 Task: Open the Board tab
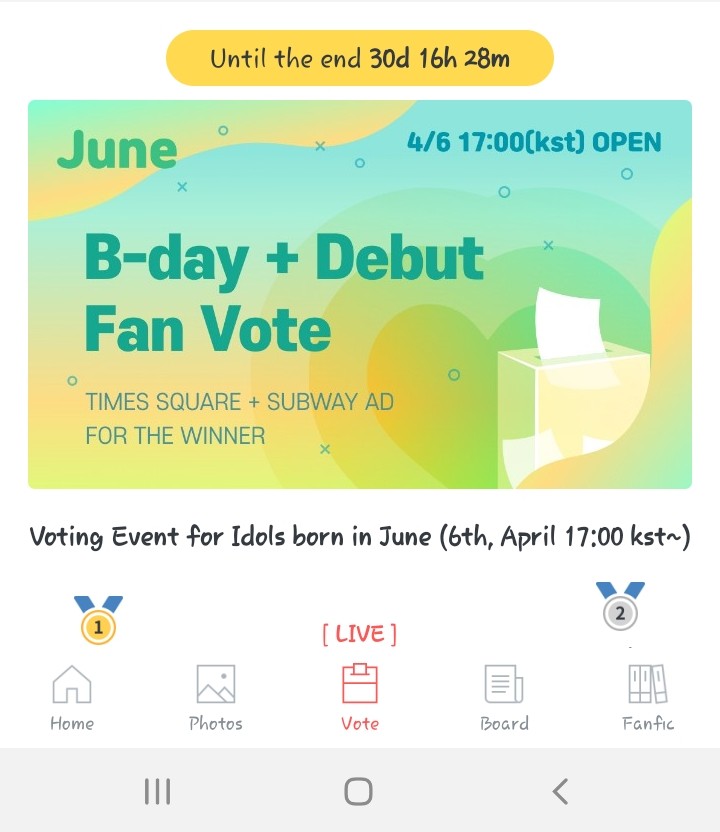[x=504, y=697]
